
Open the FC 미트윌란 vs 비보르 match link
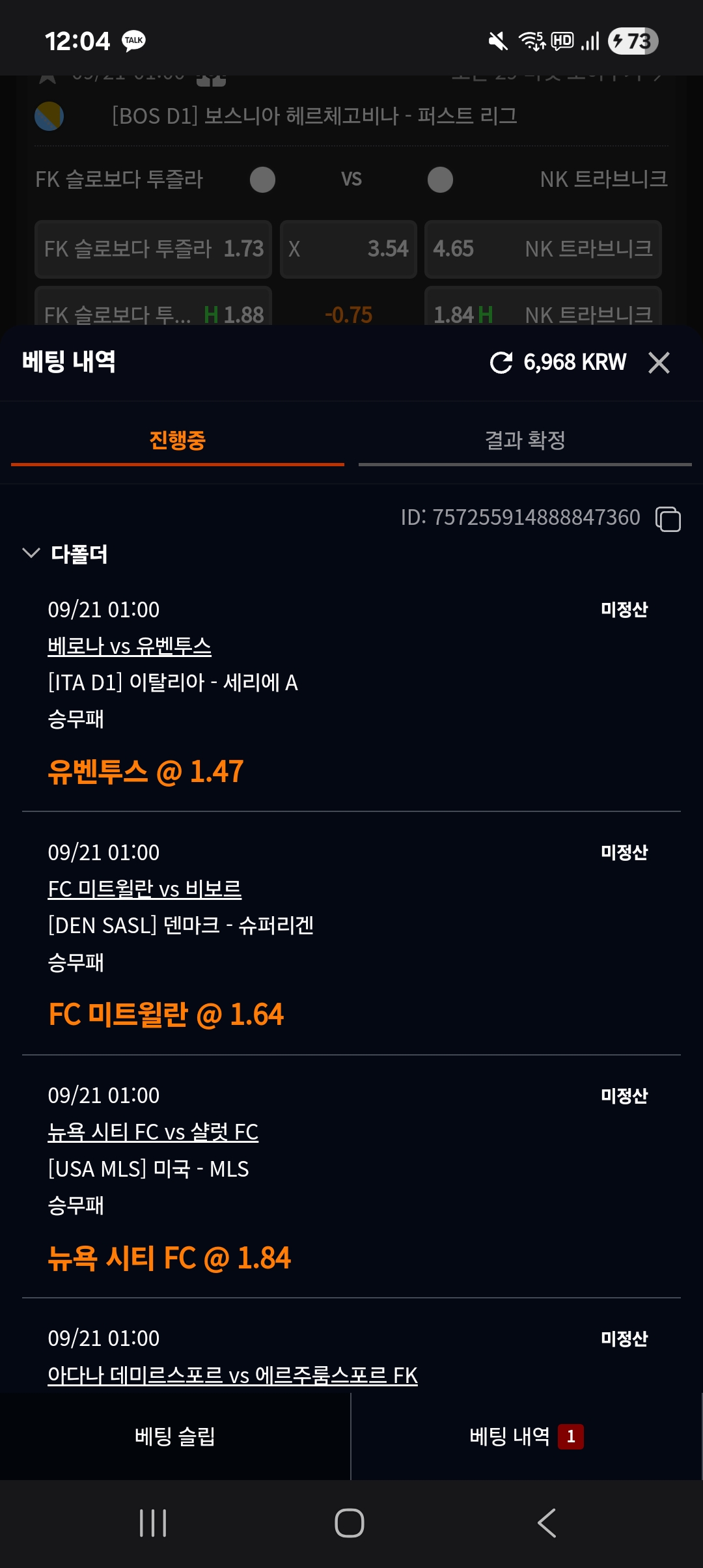point(145,889)
